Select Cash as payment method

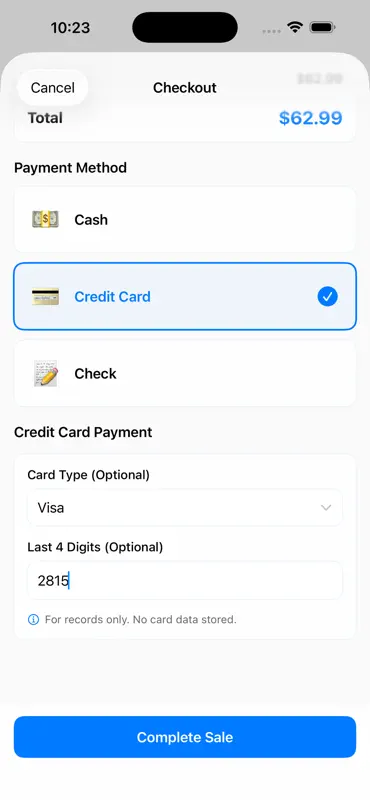(x=185, y=220)
